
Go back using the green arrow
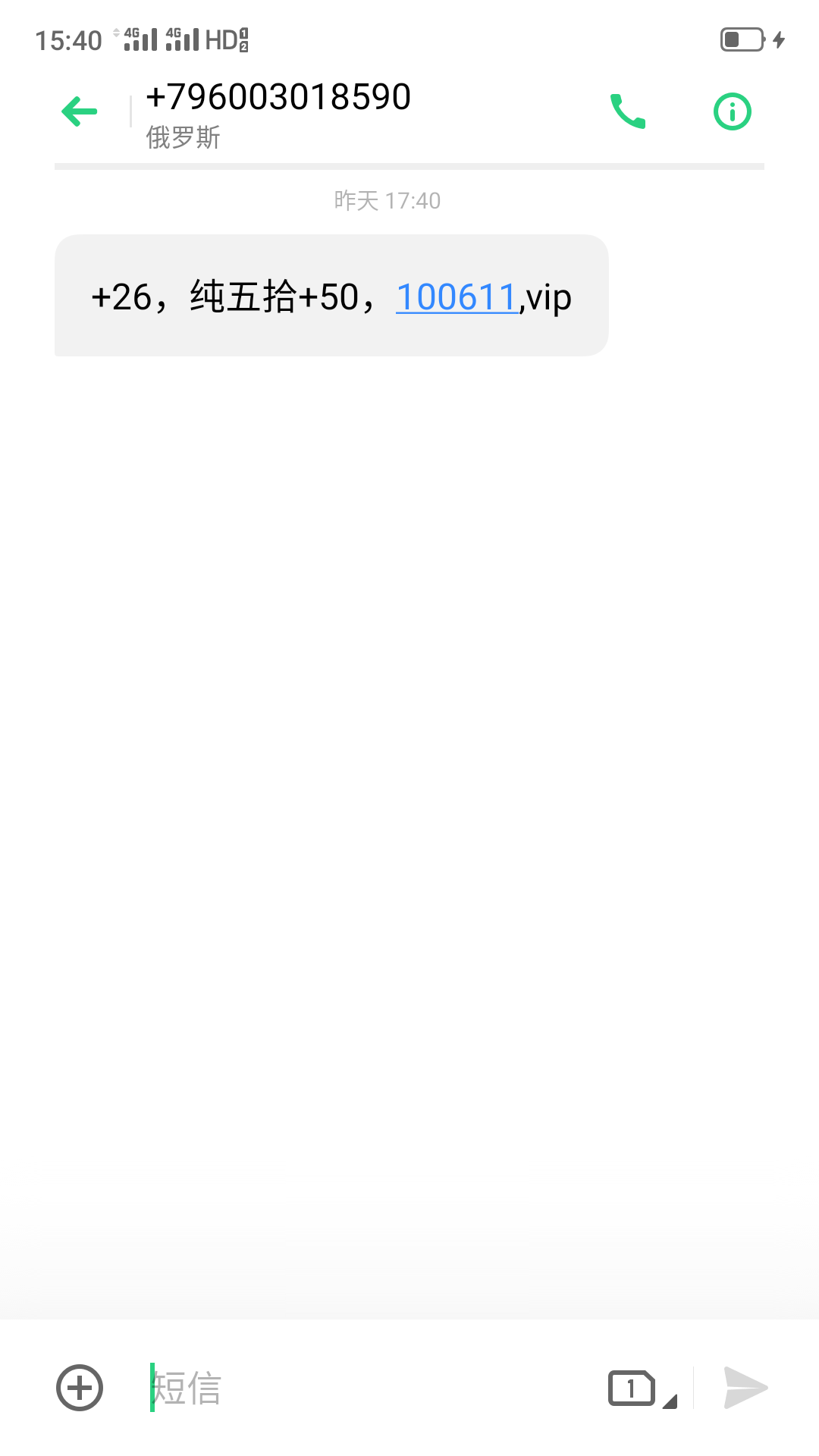click(x=80, y=112)
